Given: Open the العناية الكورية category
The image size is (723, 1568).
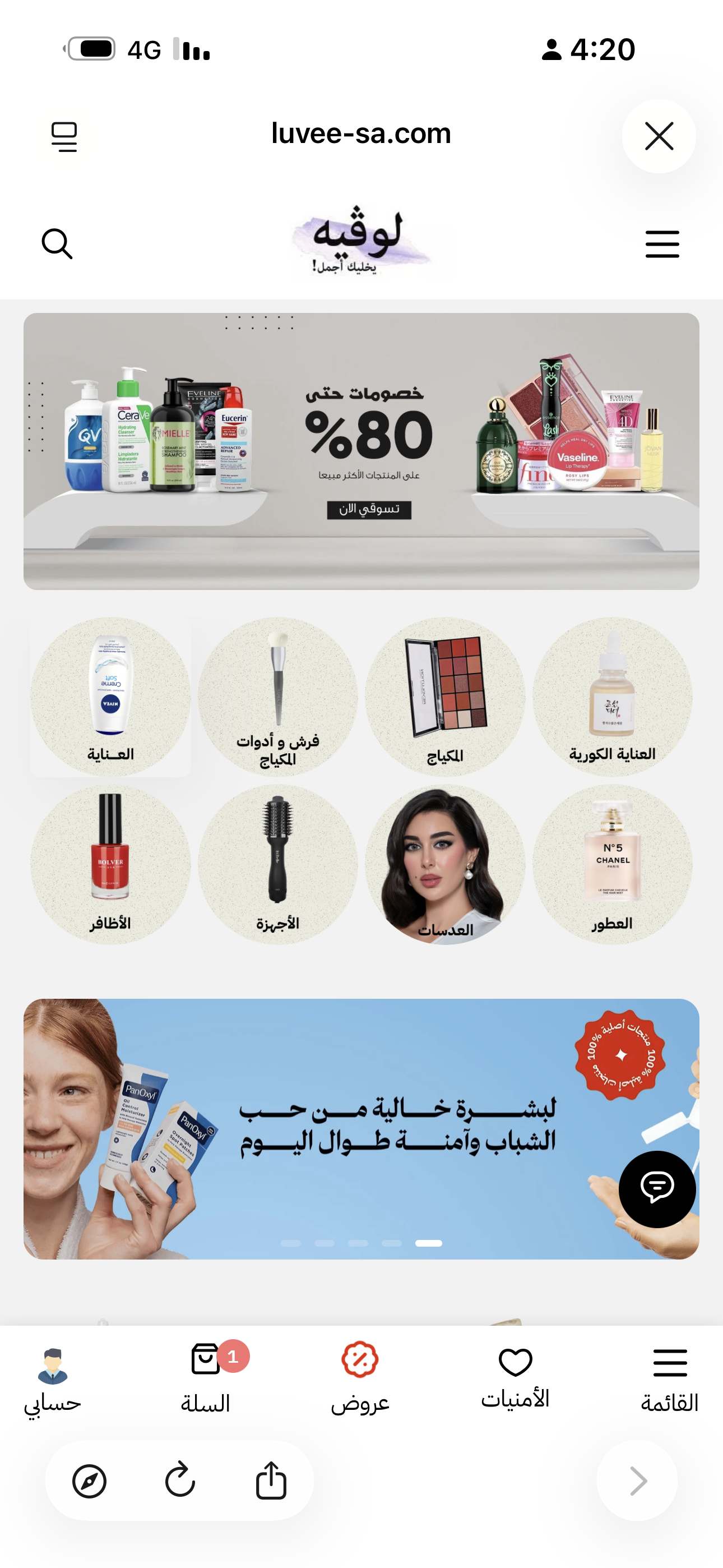Looking at the screenshot, I should (612, 697).
